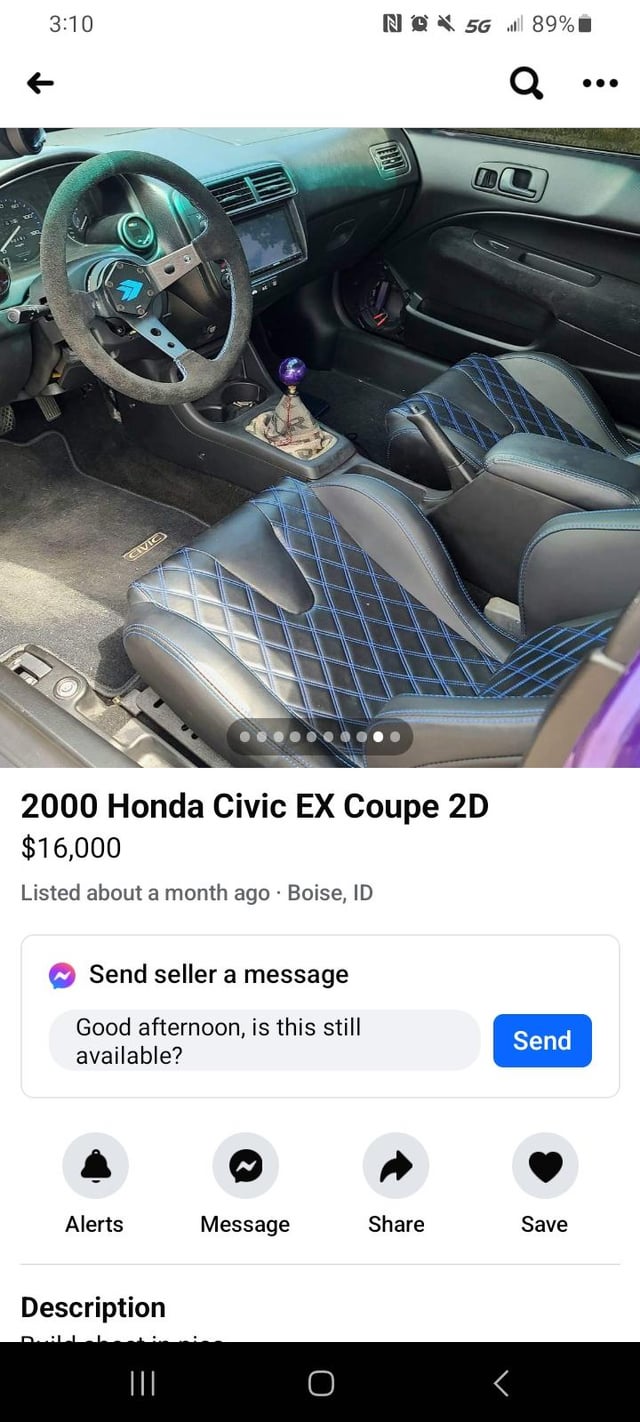Open Message with the seller

(x=245, y=1166)
